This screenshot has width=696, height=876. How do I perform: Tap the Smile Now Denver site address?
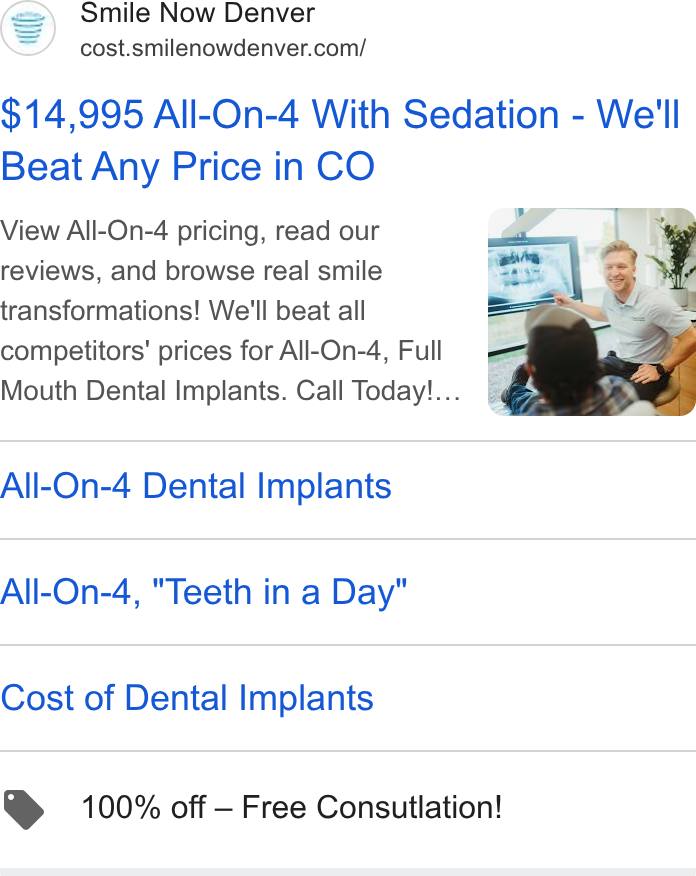pyautogui.click(x=223, y=48)
